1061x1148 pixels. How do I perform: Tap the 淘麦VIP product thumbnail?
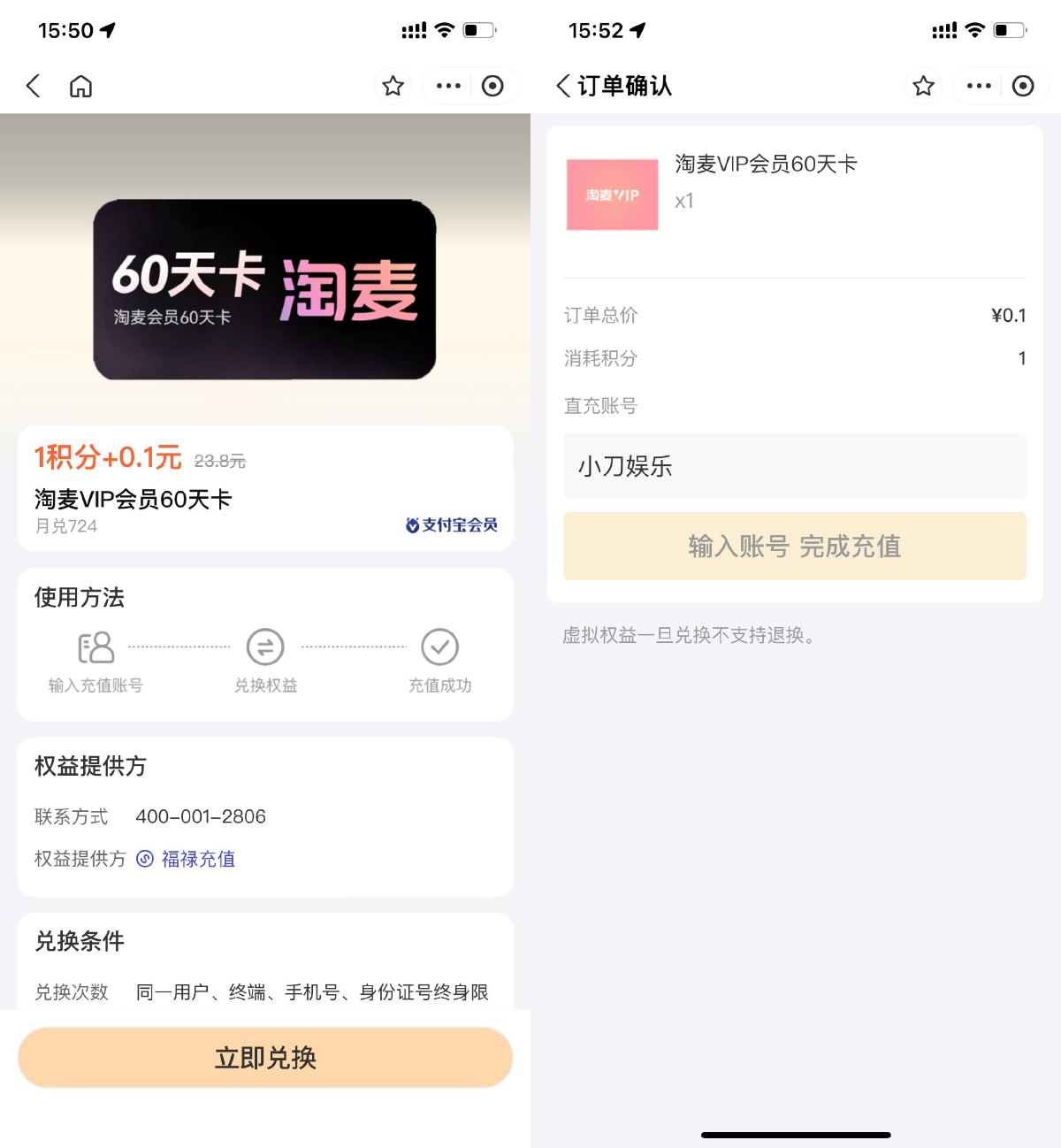(613, 194)
